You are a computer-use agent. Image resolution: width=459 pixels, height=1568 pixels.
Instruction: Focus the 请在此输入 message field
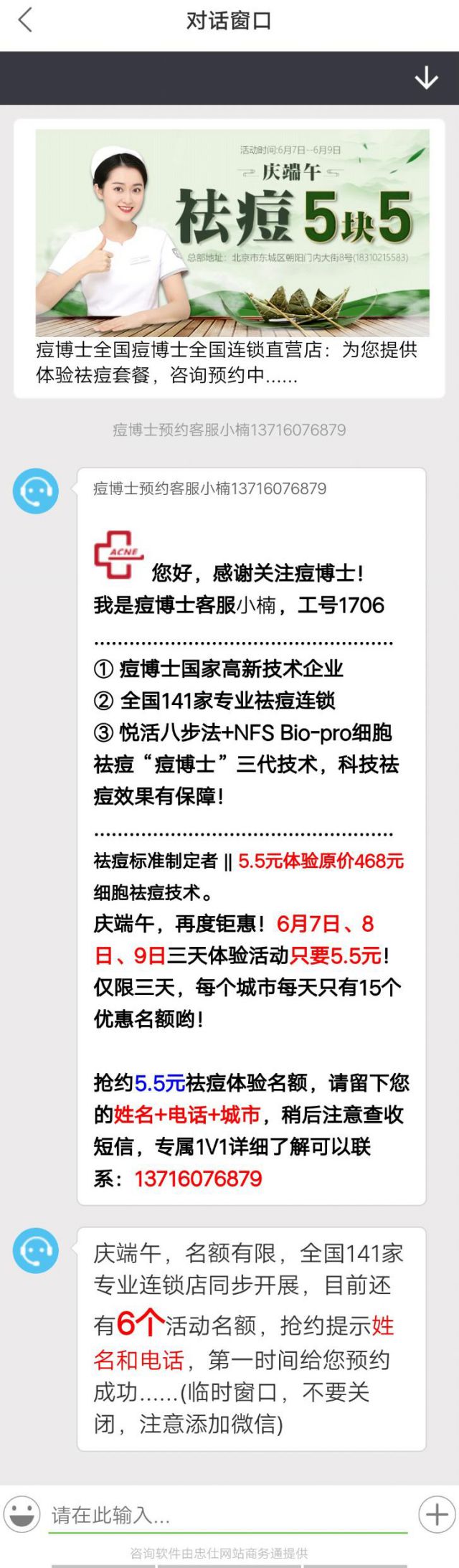coord(228,1514)
